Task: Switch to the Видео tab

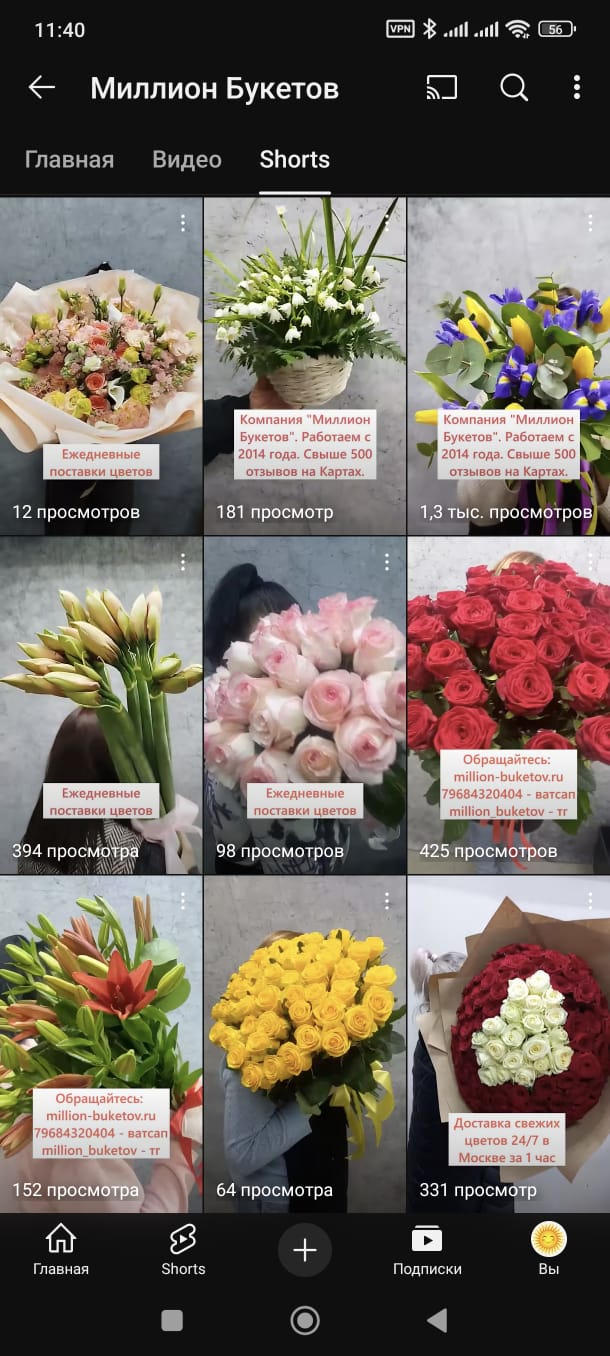Action: (x=187, y=159)
